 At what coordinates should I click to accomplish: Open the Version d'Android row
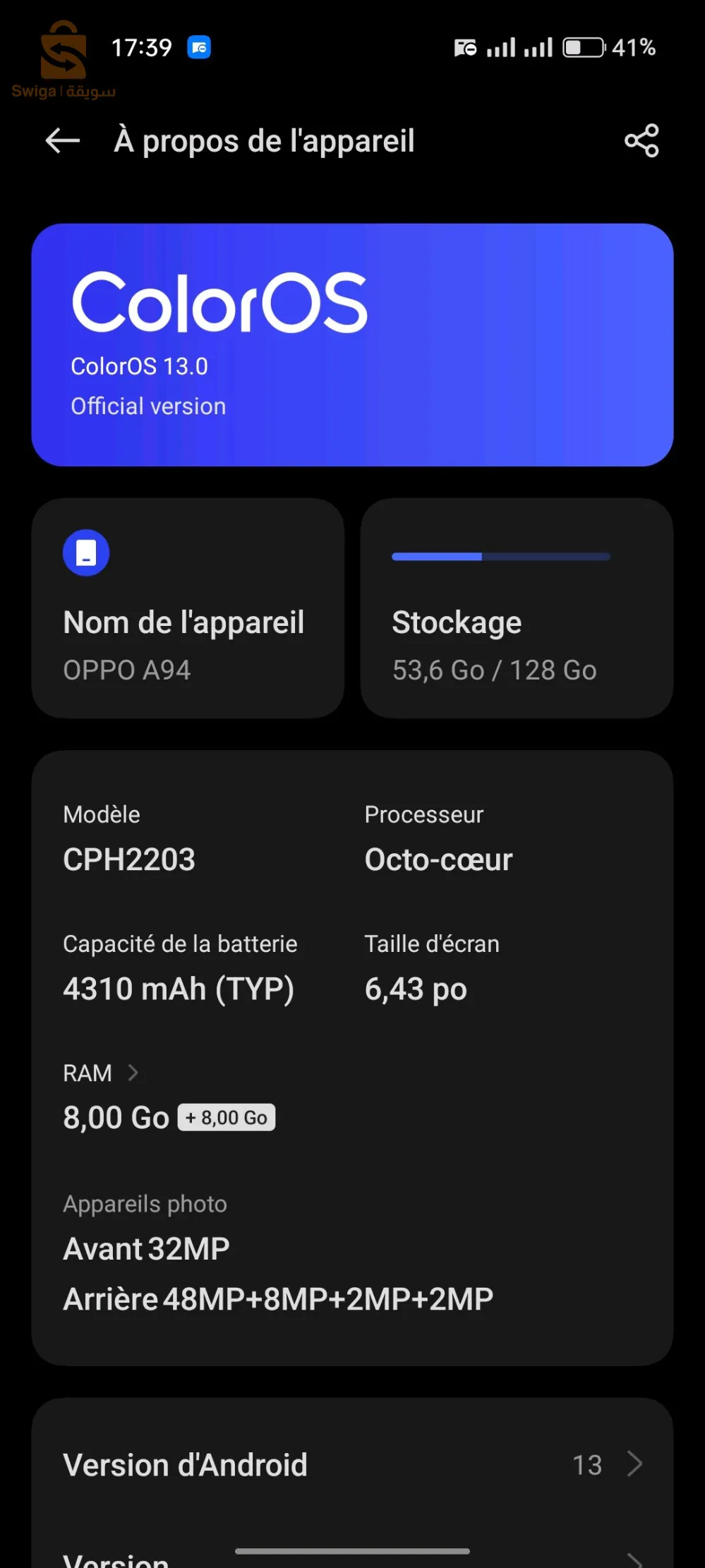pos(352,1465)
